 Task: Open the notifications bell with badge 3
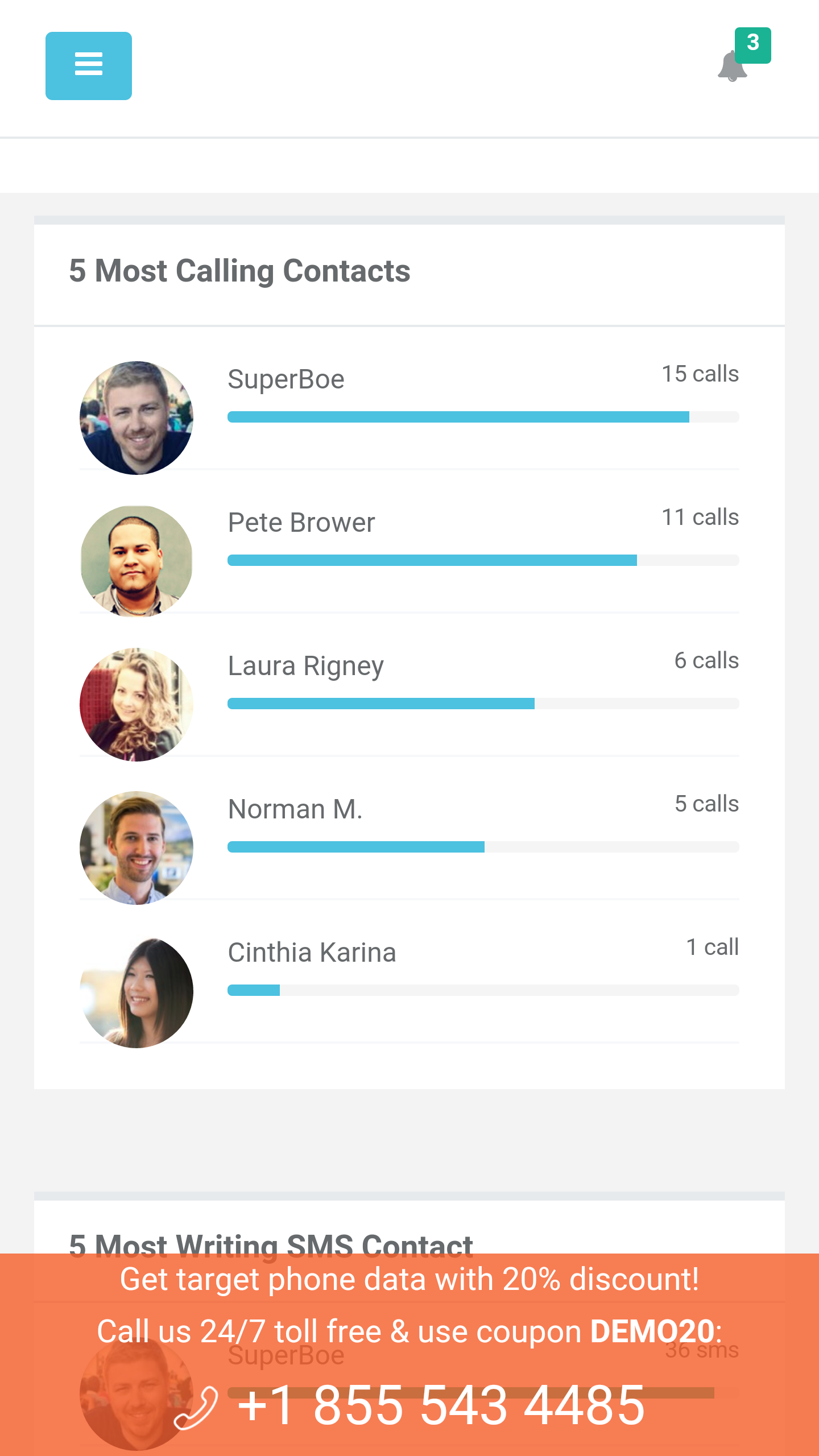(743, 56)
